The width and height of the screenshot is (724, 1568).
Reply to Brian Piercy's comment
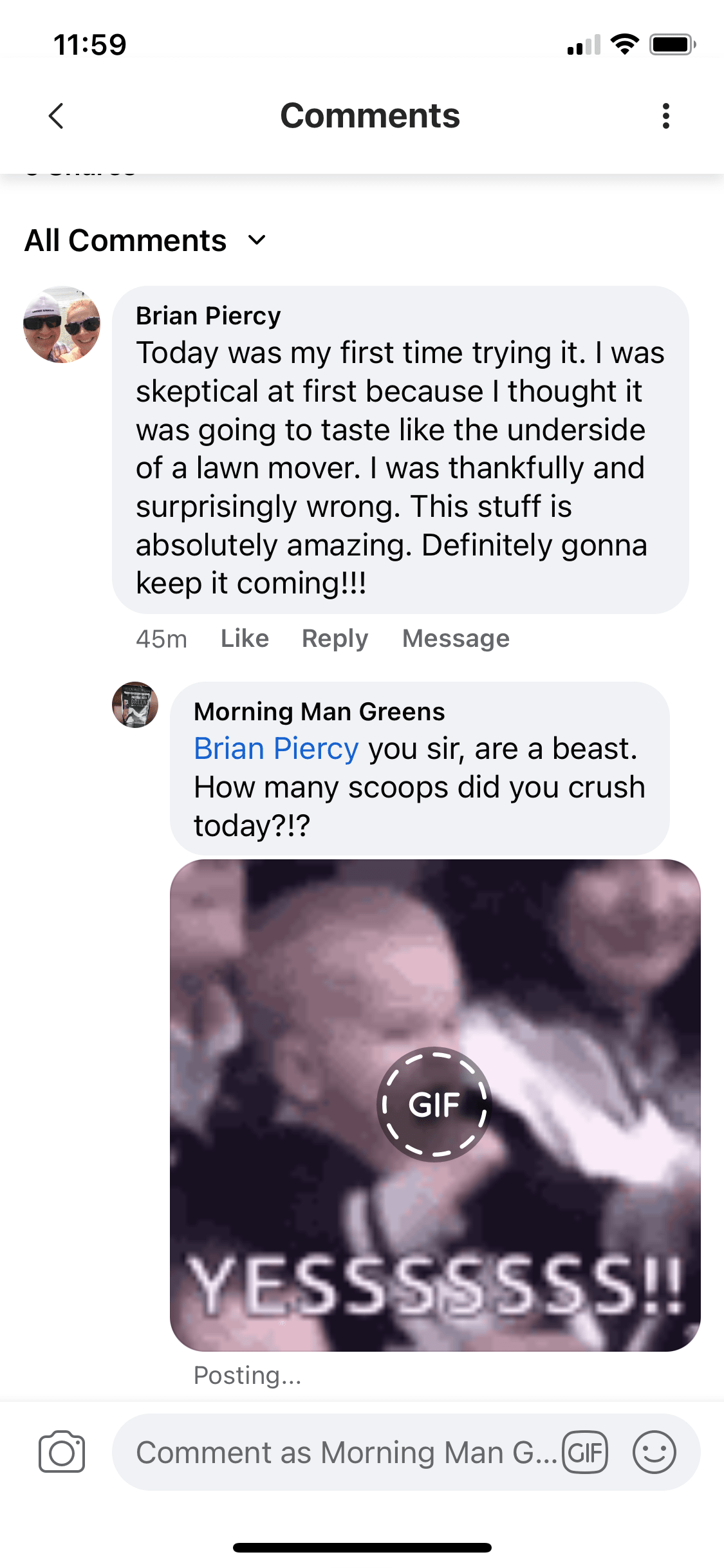click(x=335, y=639)
